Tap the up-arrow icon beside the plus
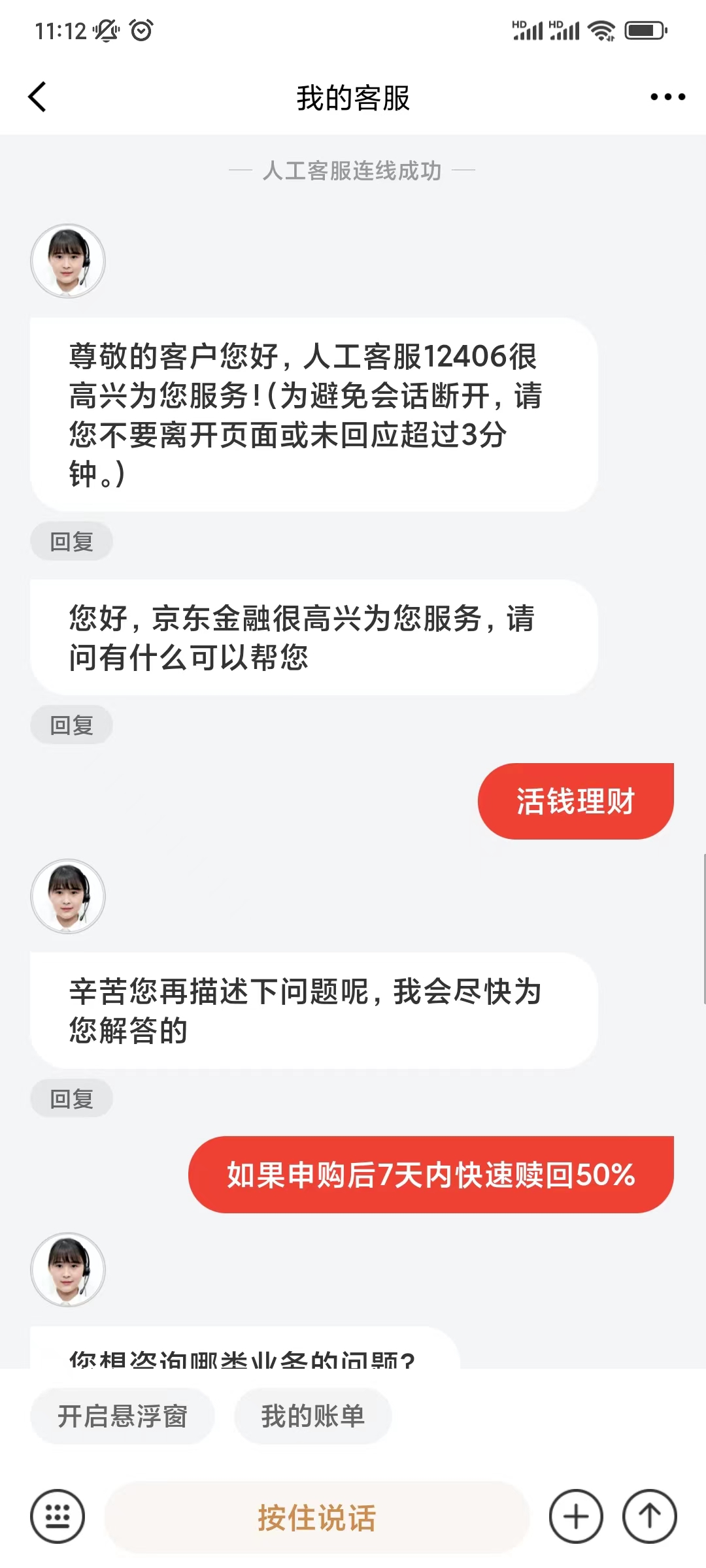Screen dimensions: 706x1568 pyautogui.click(x=649, y=1516)
